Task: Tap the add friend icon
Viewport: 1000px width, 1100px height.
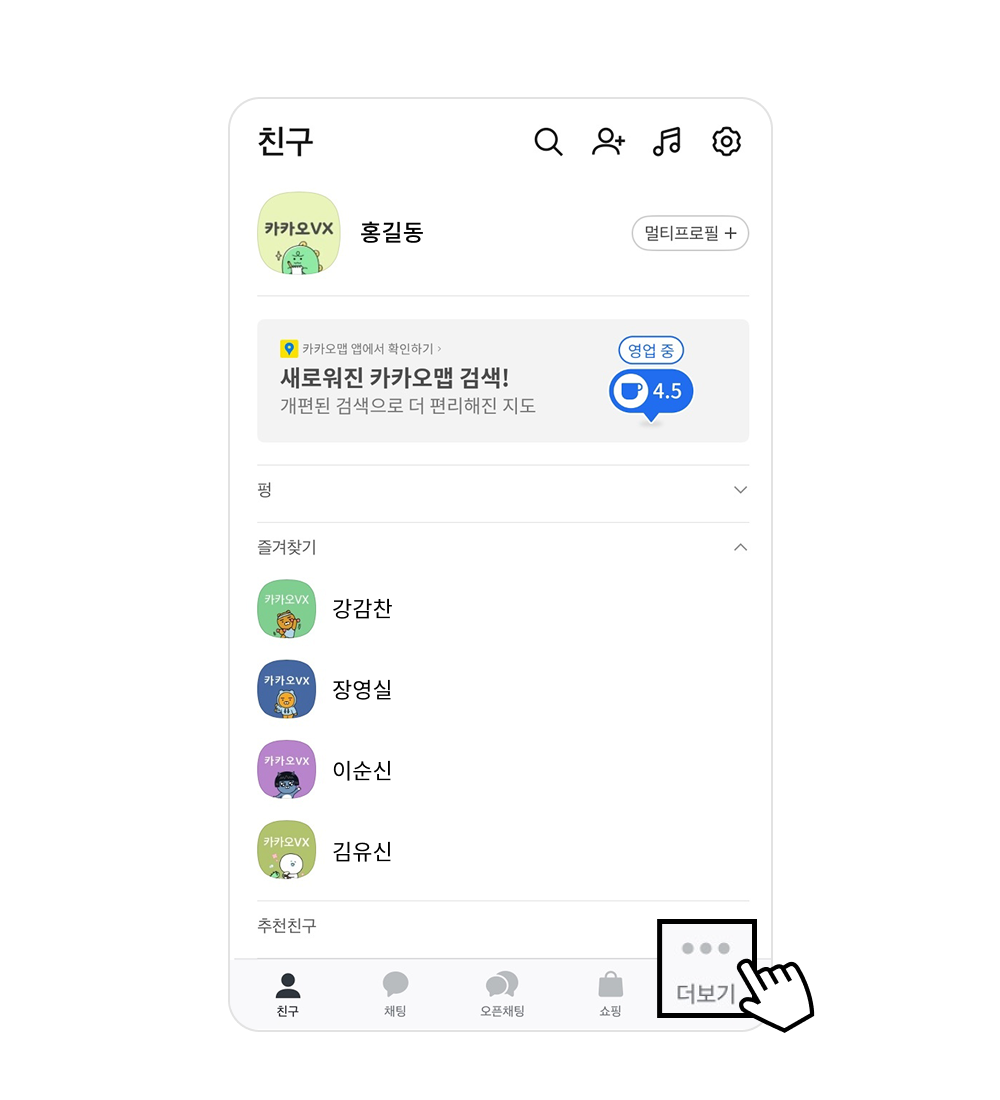Action: (x=608, y=142)
